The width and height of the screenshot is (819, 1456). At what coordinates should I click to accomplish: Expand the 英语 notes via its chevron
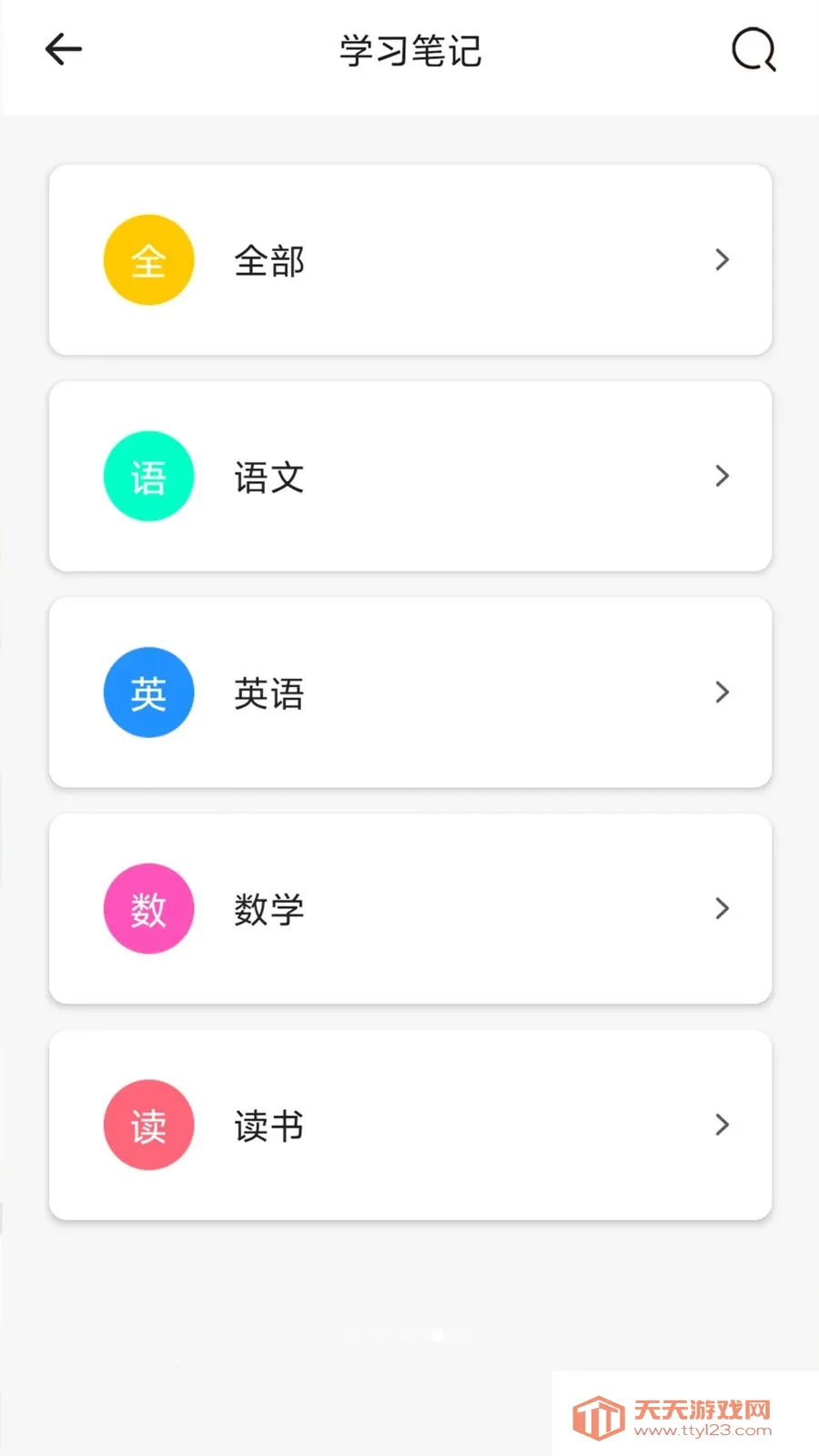click(722, 693)
